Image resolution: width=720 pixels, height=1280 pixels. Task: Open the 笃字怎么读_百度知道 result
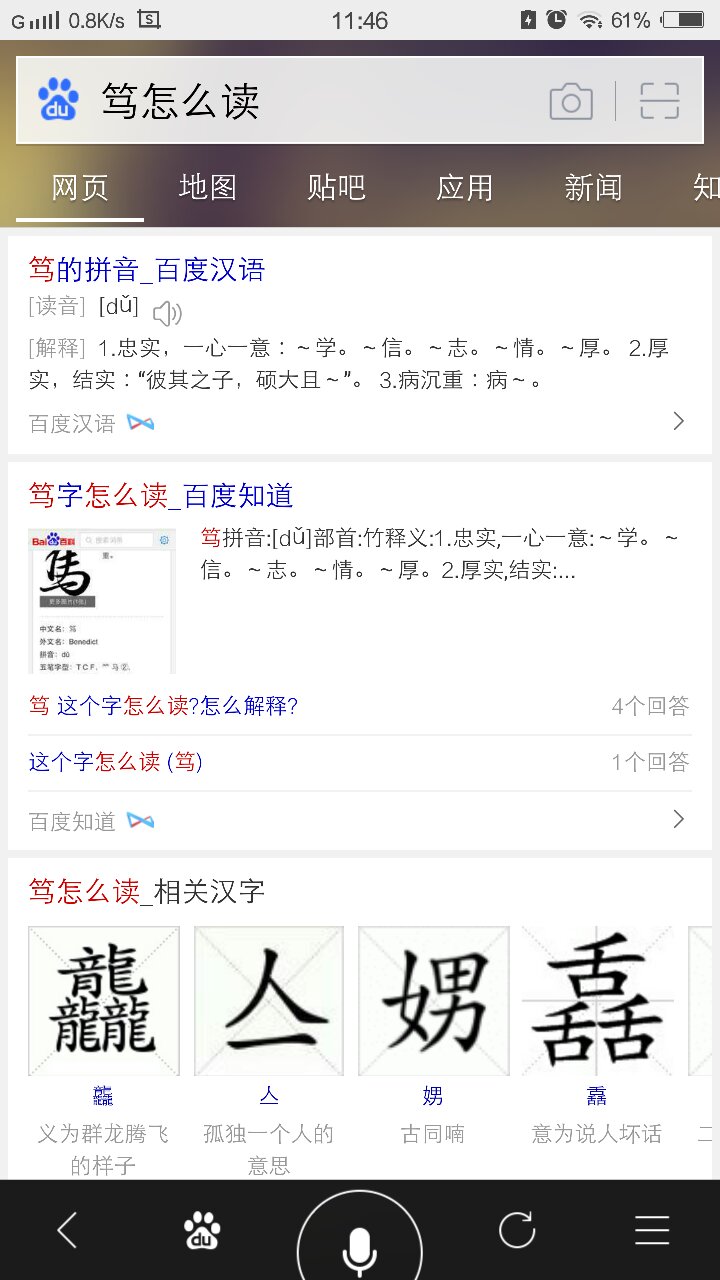pyautogui.click(x=161, y=495)
